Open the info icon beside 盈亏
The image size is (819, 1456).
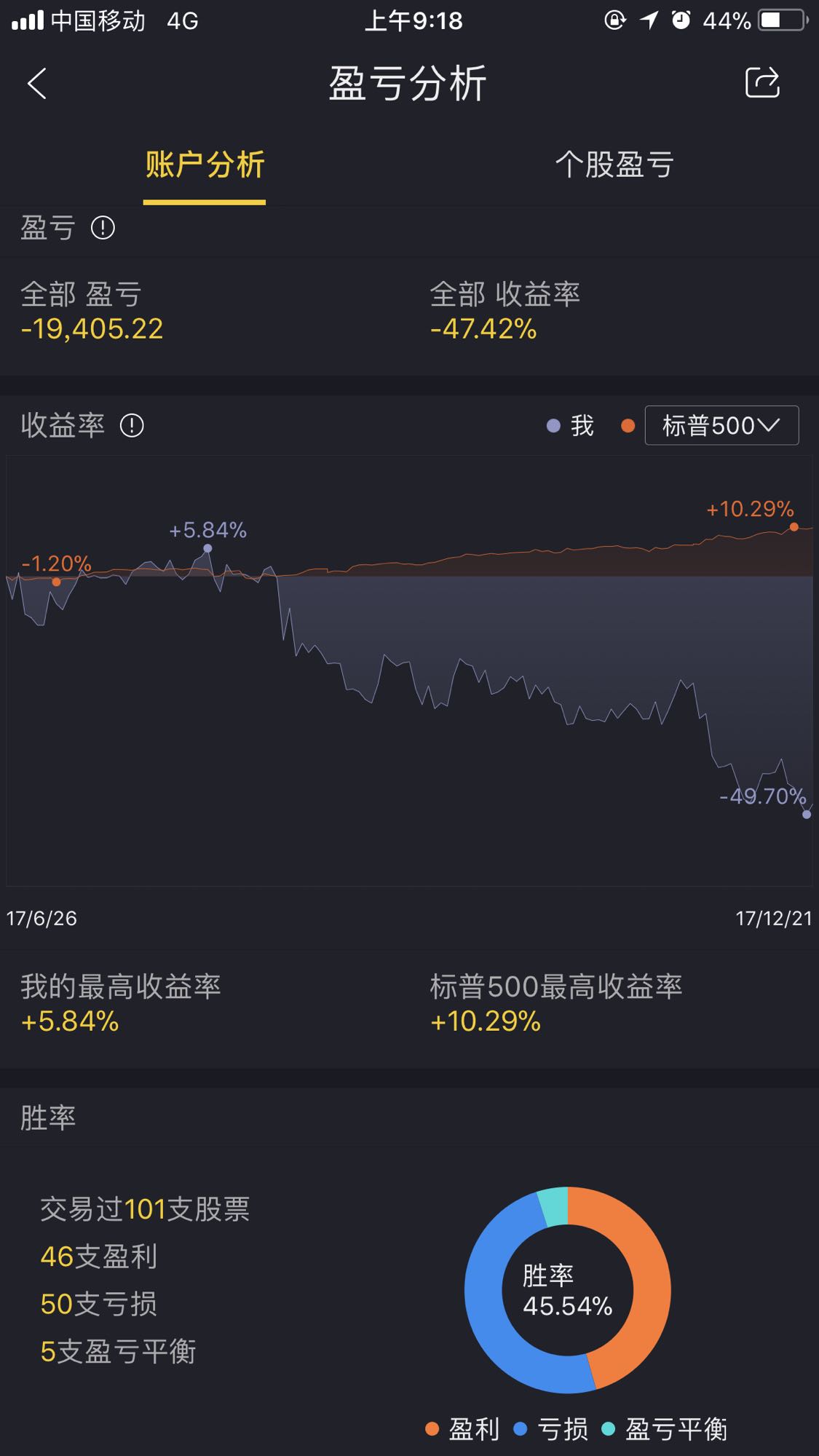[103, 228]
